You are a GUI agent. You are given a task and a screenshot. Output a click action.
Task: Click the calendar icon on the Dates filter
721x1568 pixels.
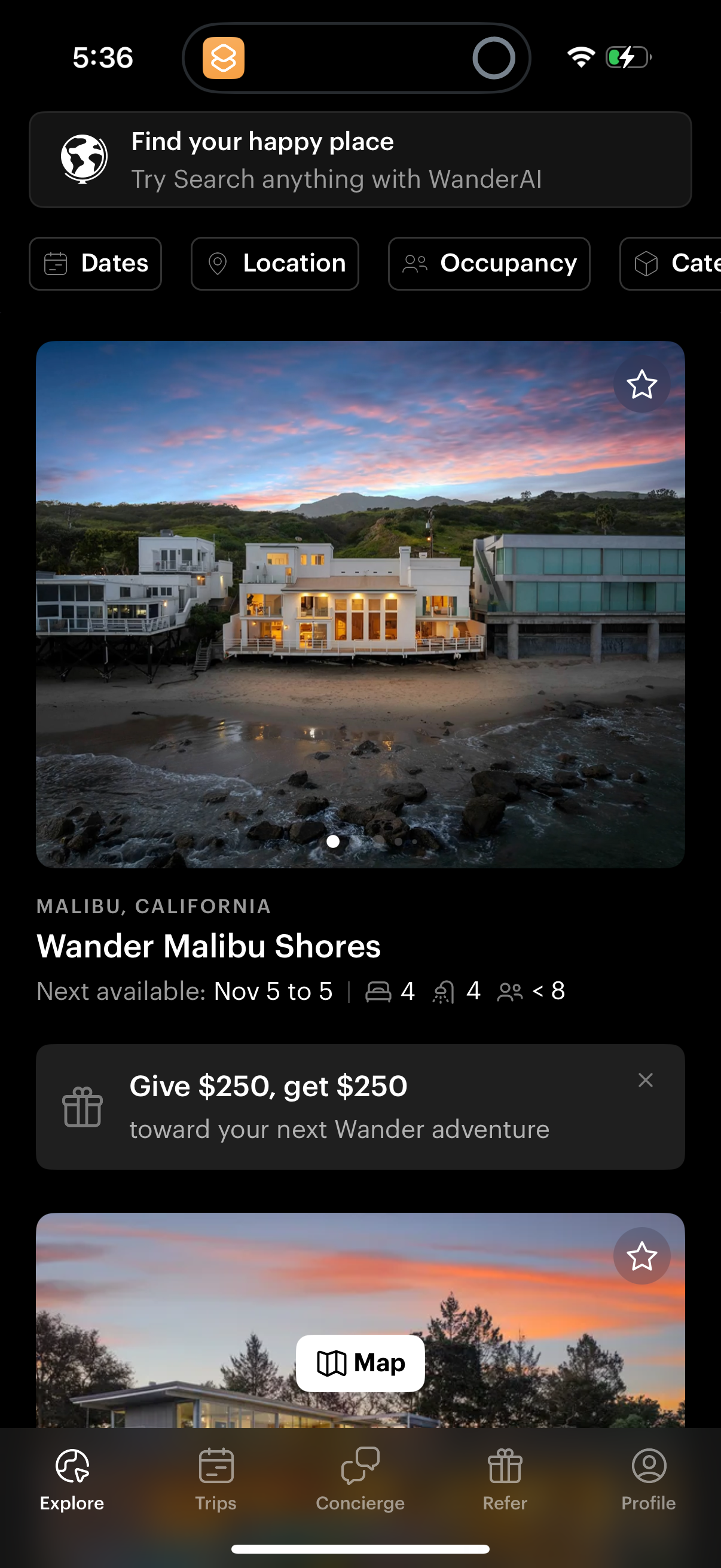click(56, 263)
